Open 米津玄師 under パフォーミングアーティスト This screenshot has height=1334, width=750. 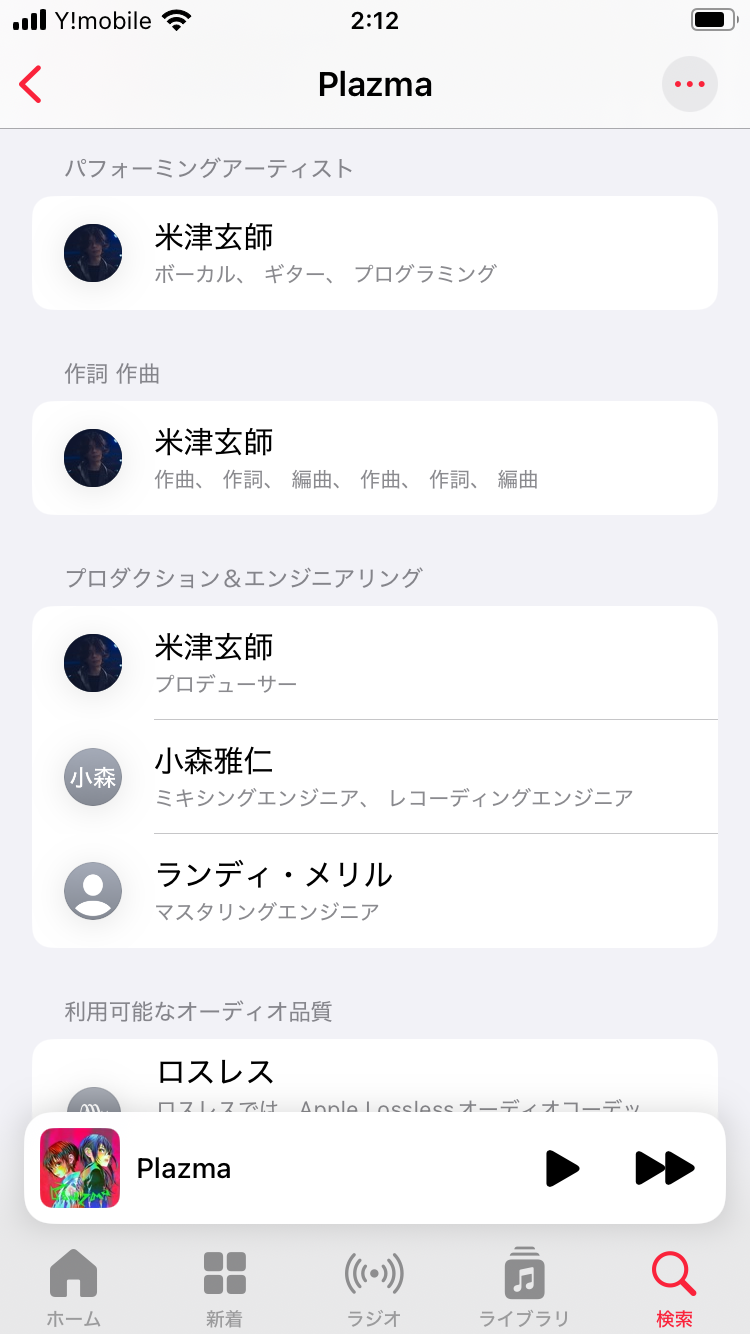(x=375, y=253)
